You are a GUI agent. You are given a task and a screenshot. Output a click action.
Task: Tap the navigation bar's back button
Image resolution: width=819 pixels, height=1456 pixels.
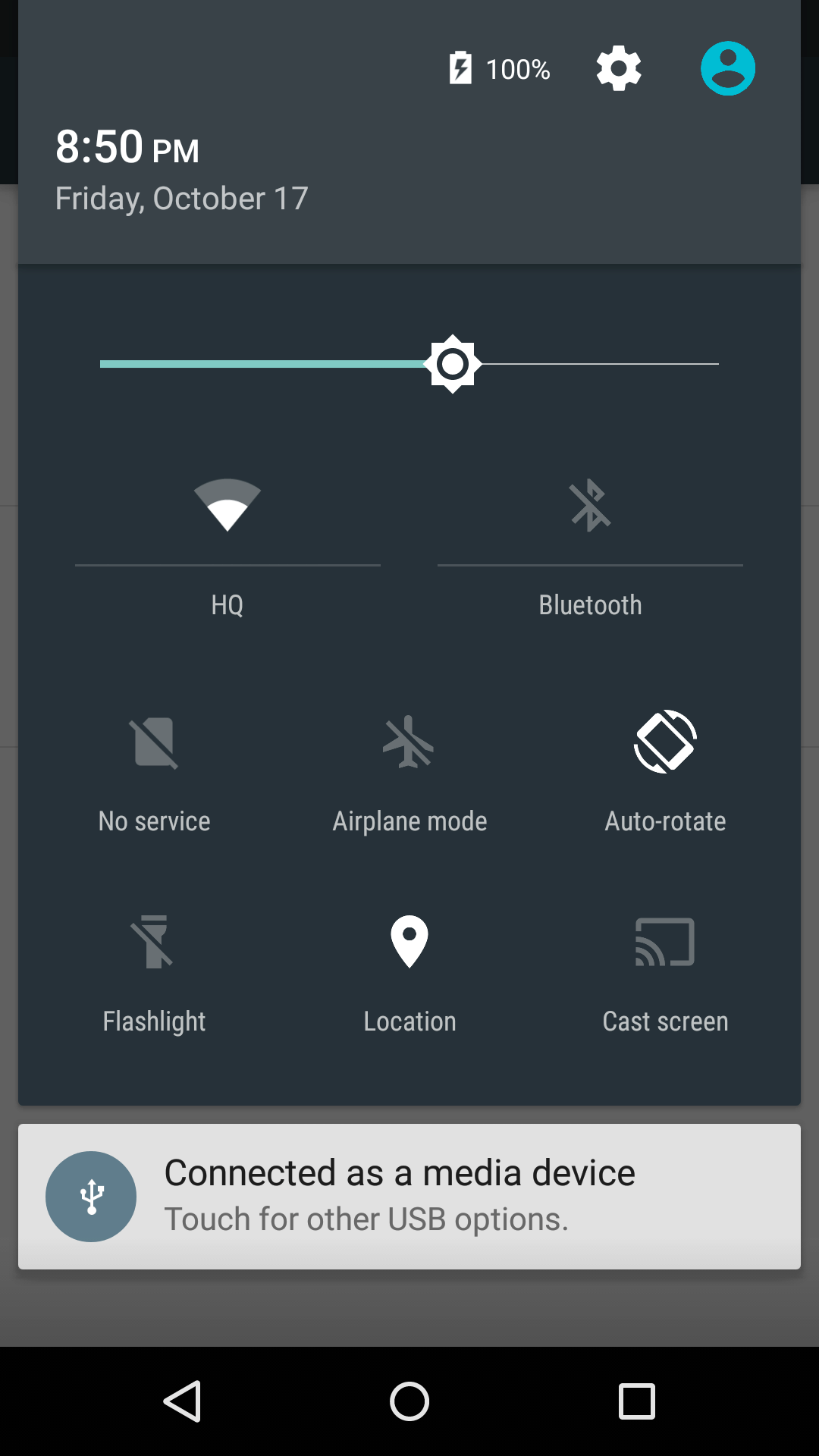pos(182,1401)
